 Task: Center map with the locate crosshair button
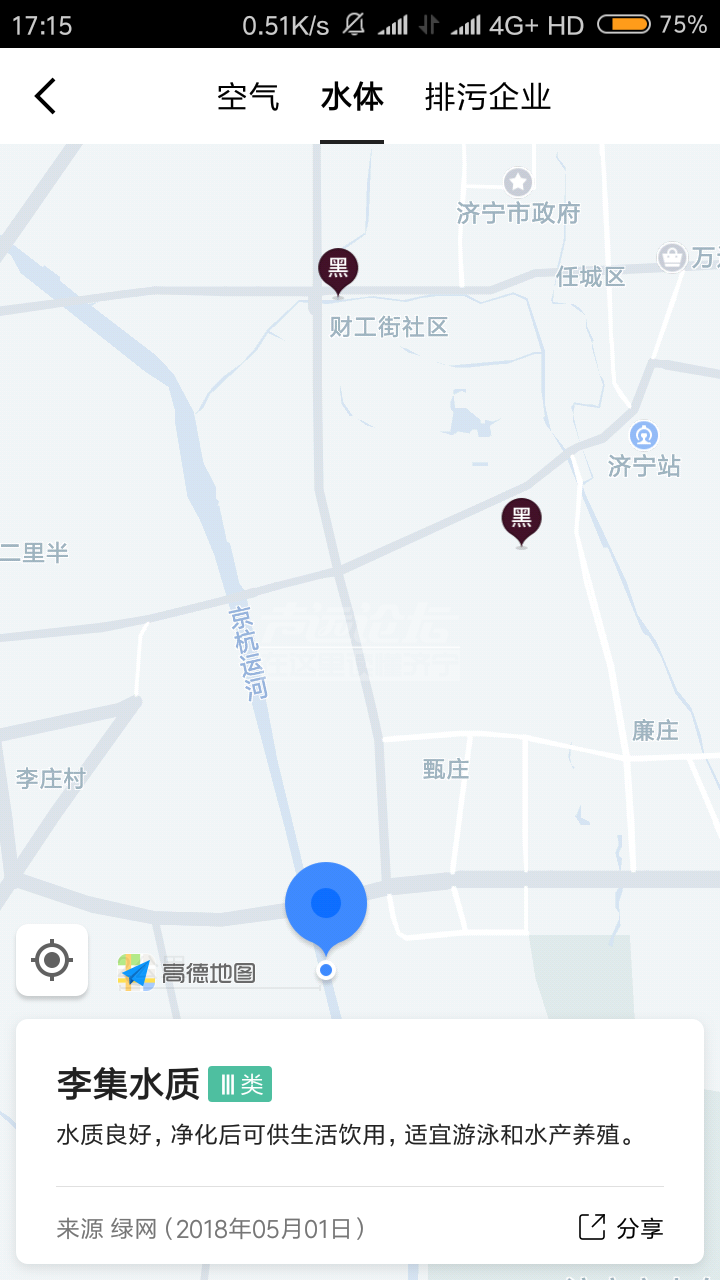(x=51, y=960)
